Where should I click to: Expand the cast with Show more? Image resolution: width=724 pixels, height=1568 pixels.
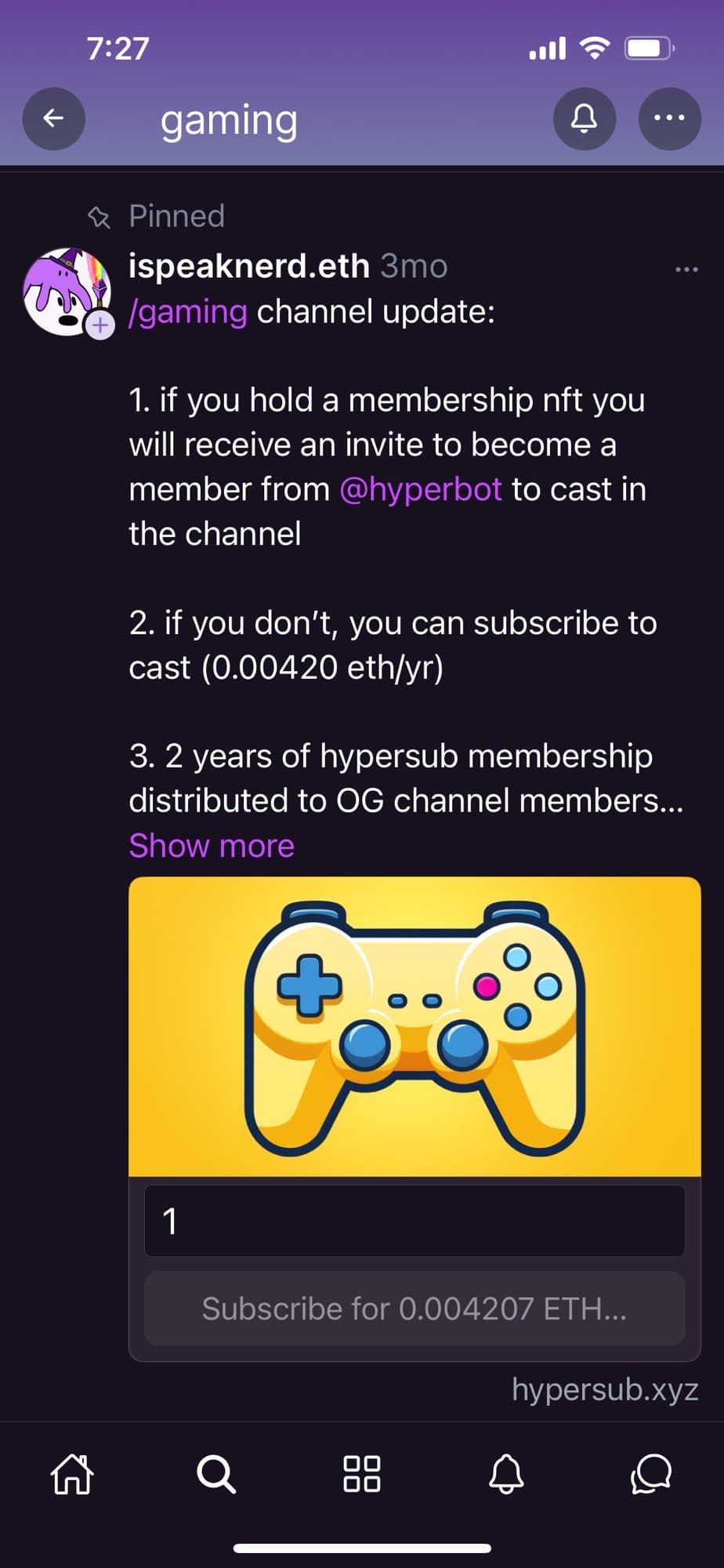(212, 846)
